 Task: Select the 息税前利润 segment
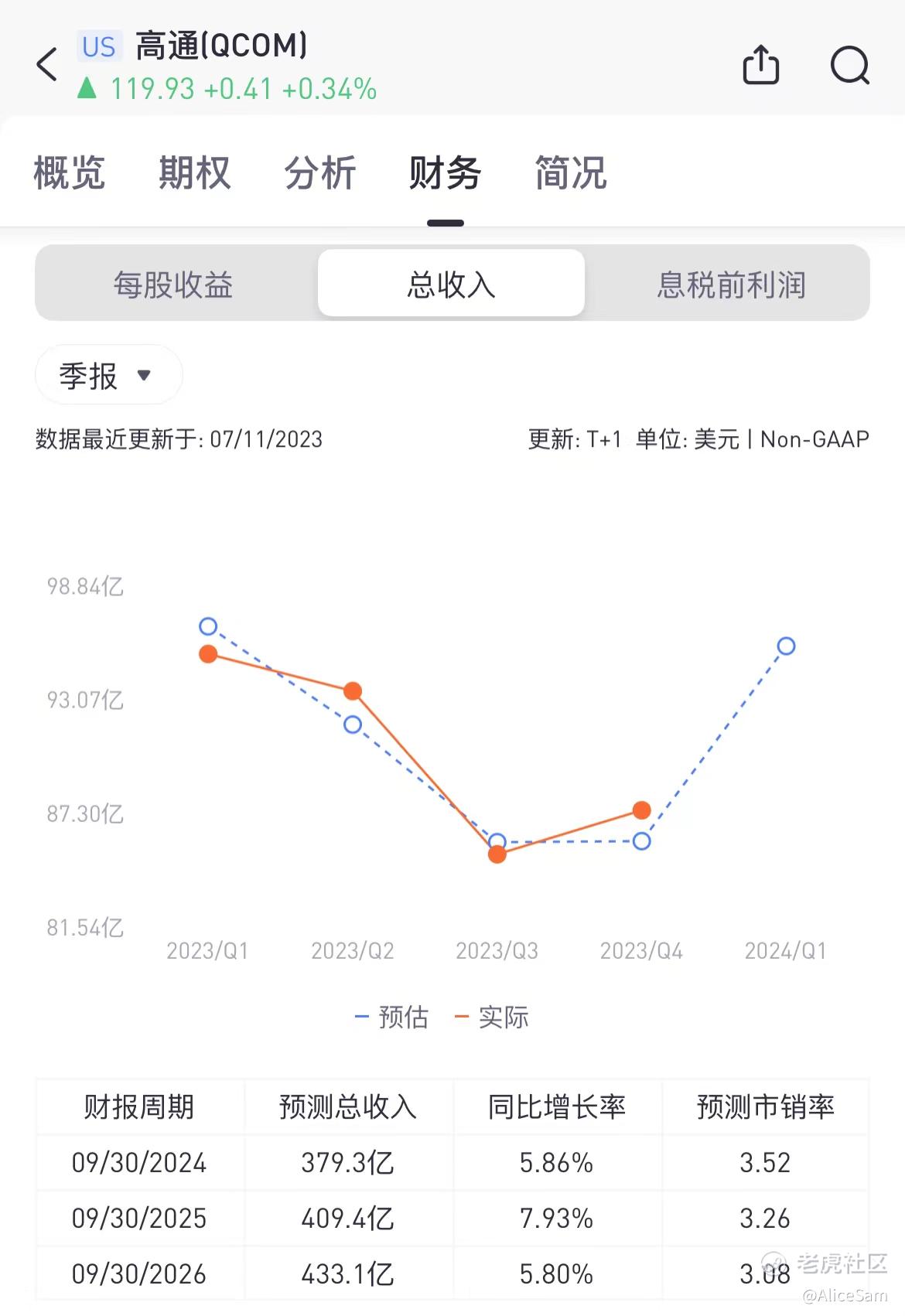coord(730,284)
